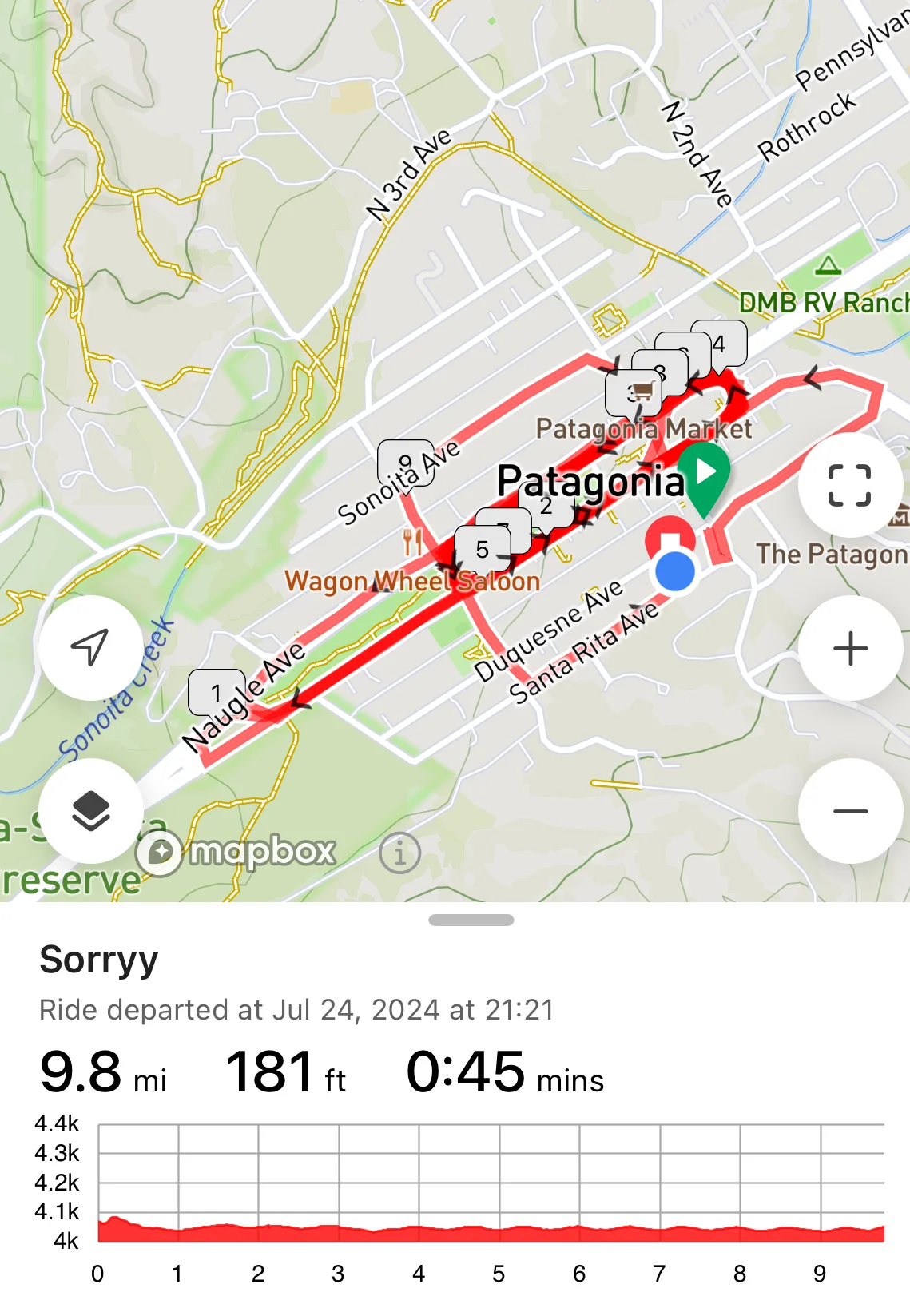Select mile marker 1 on Naugle Ave
Viewport: 910px width, 1316px height.
point(216,692)
